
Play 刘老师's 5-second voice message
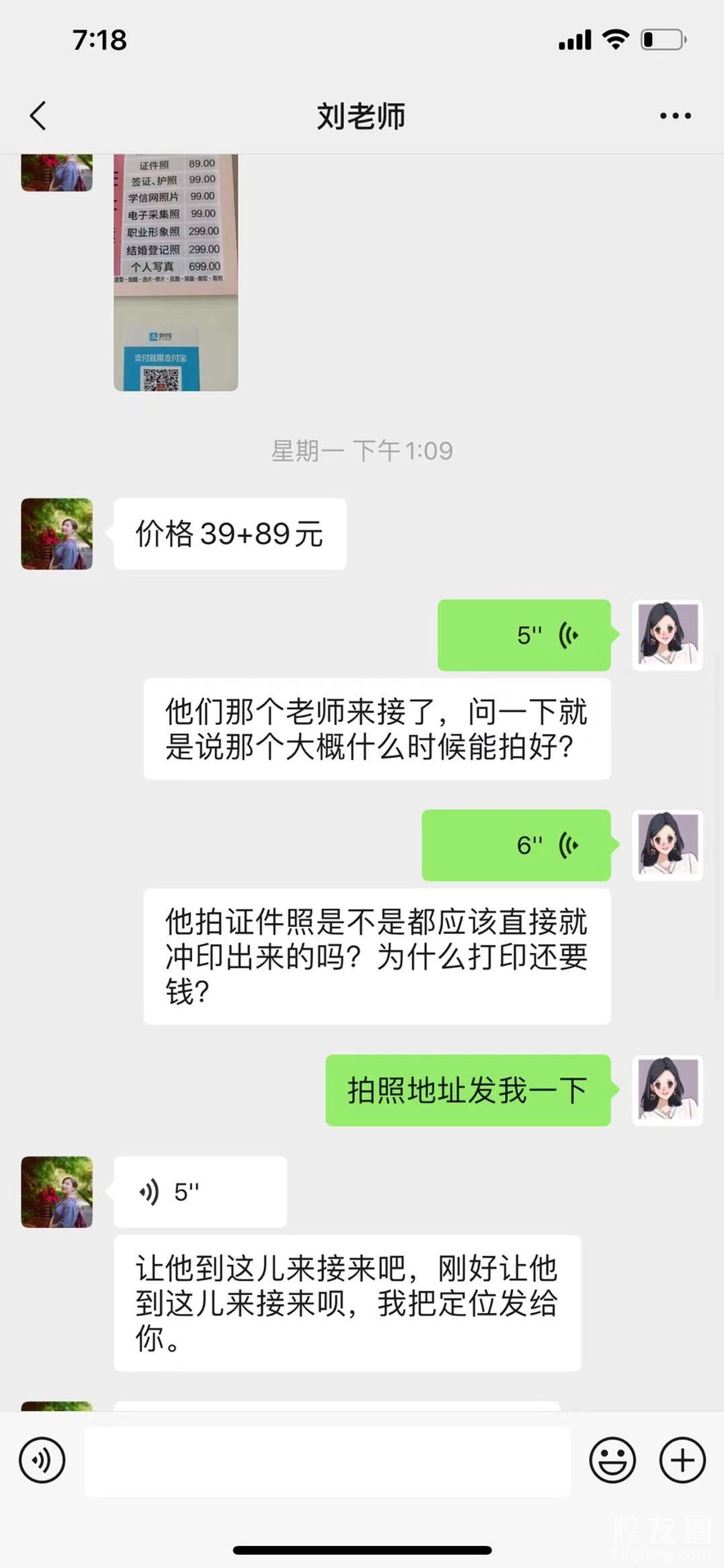pyautogui.click(x=200, y=1192)
